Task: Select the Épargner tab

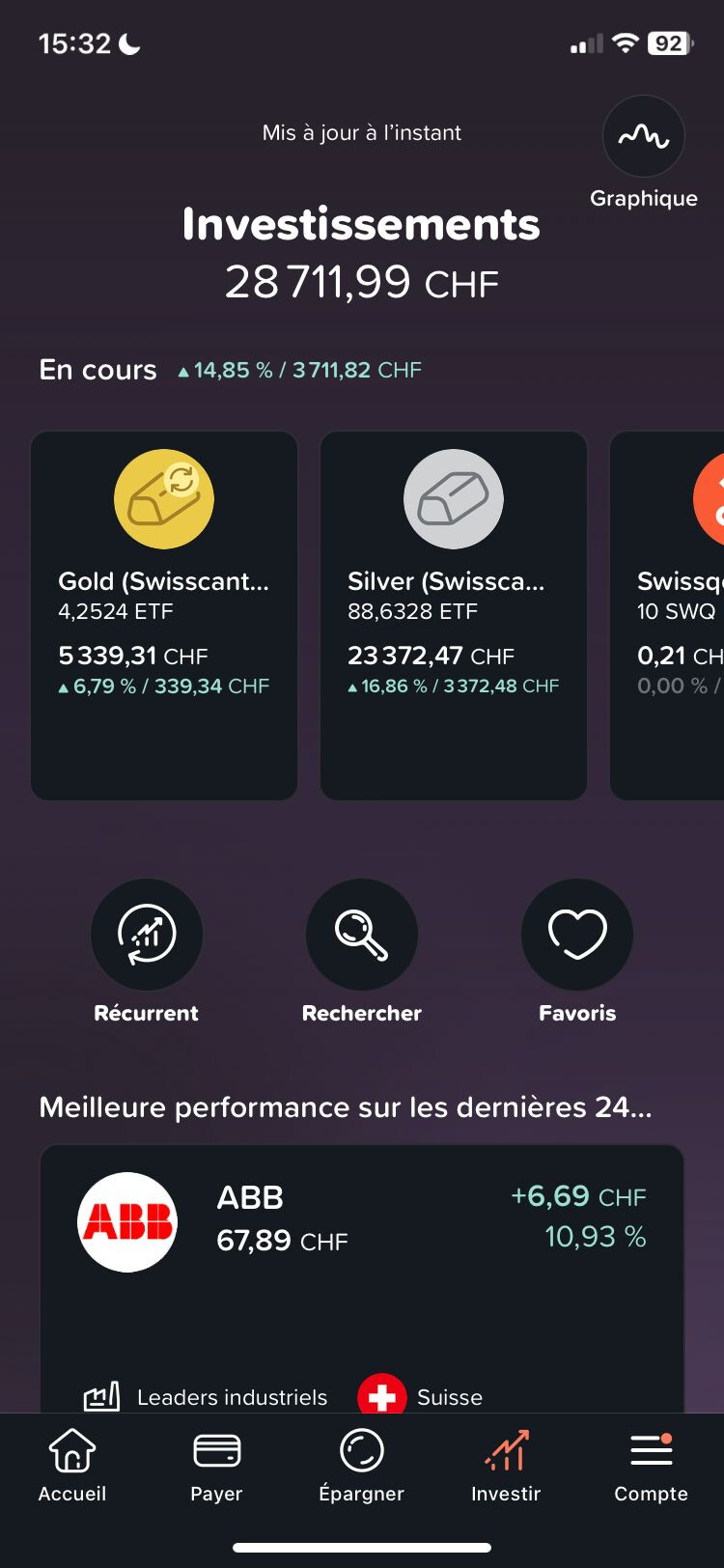Action: click(362, 1466)
